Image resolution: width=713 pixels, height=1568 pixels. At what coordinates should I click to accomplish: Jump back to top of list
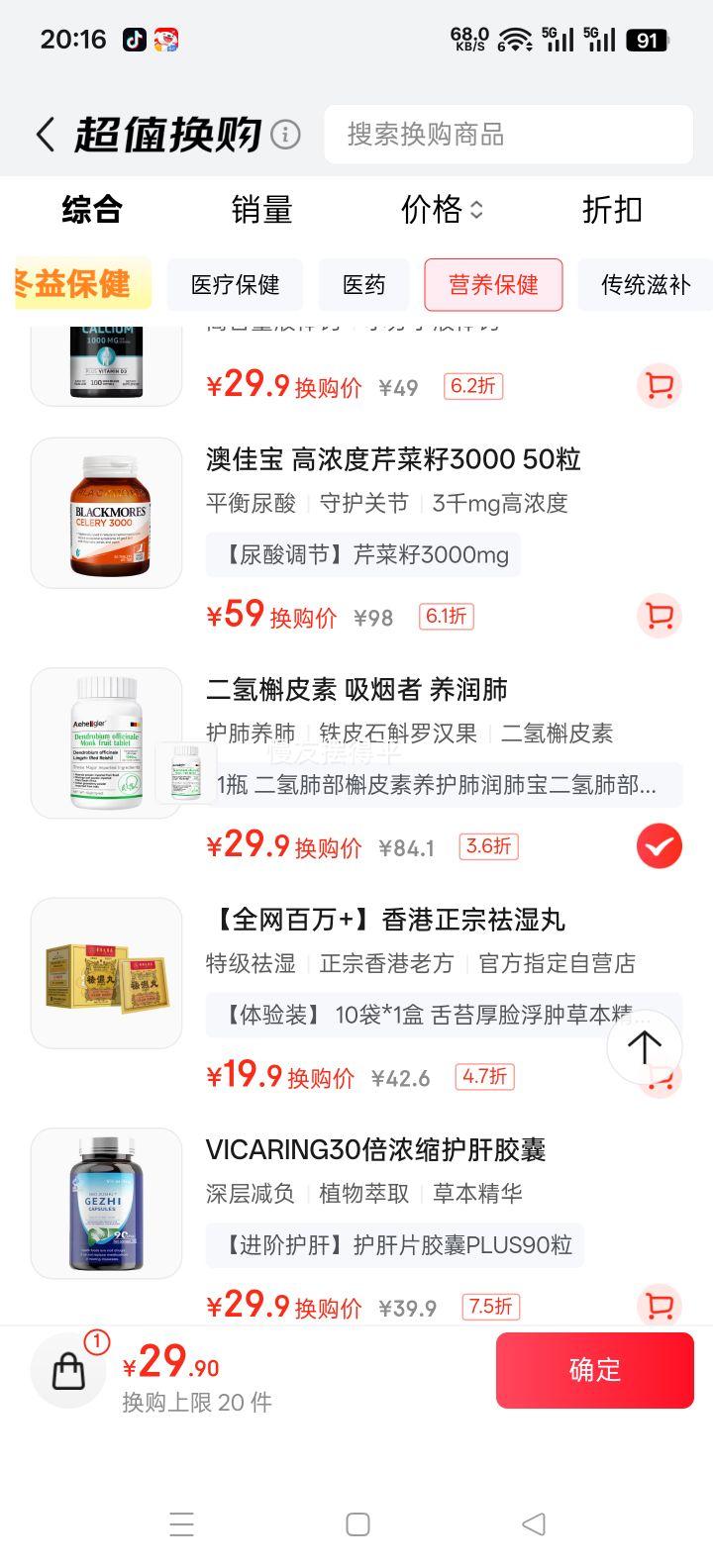(x=644, y=1046)
